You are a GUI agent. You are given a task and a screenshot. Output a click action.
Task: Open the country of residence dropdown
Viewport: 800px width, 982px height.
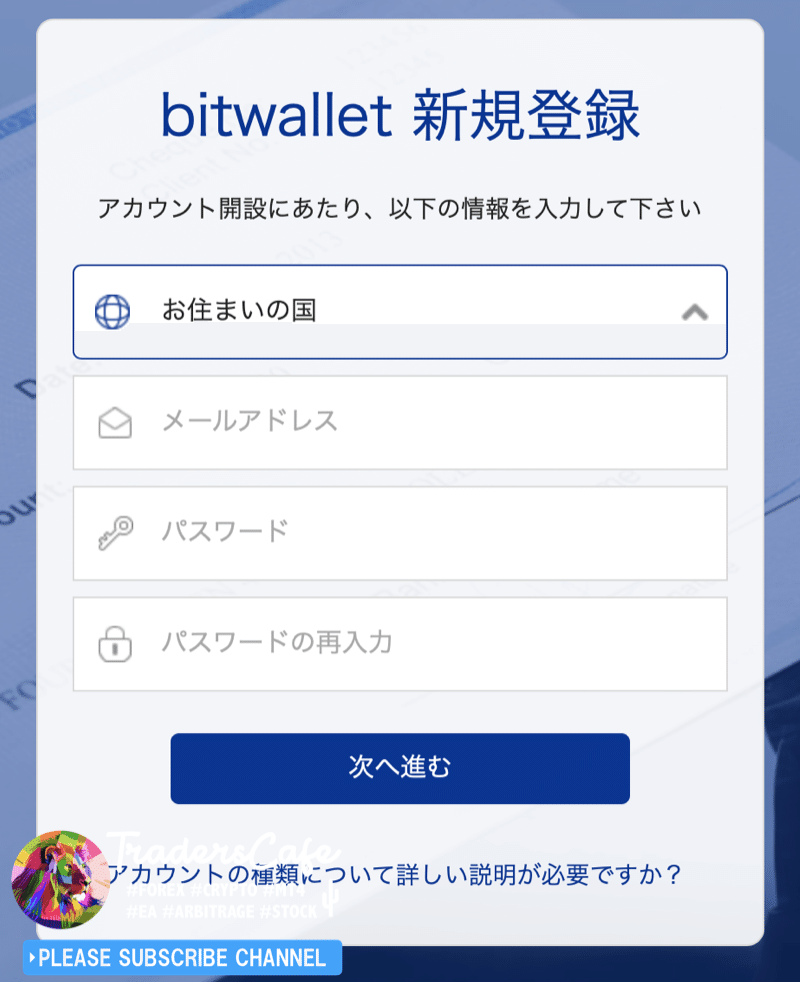[x=400, y=311]
